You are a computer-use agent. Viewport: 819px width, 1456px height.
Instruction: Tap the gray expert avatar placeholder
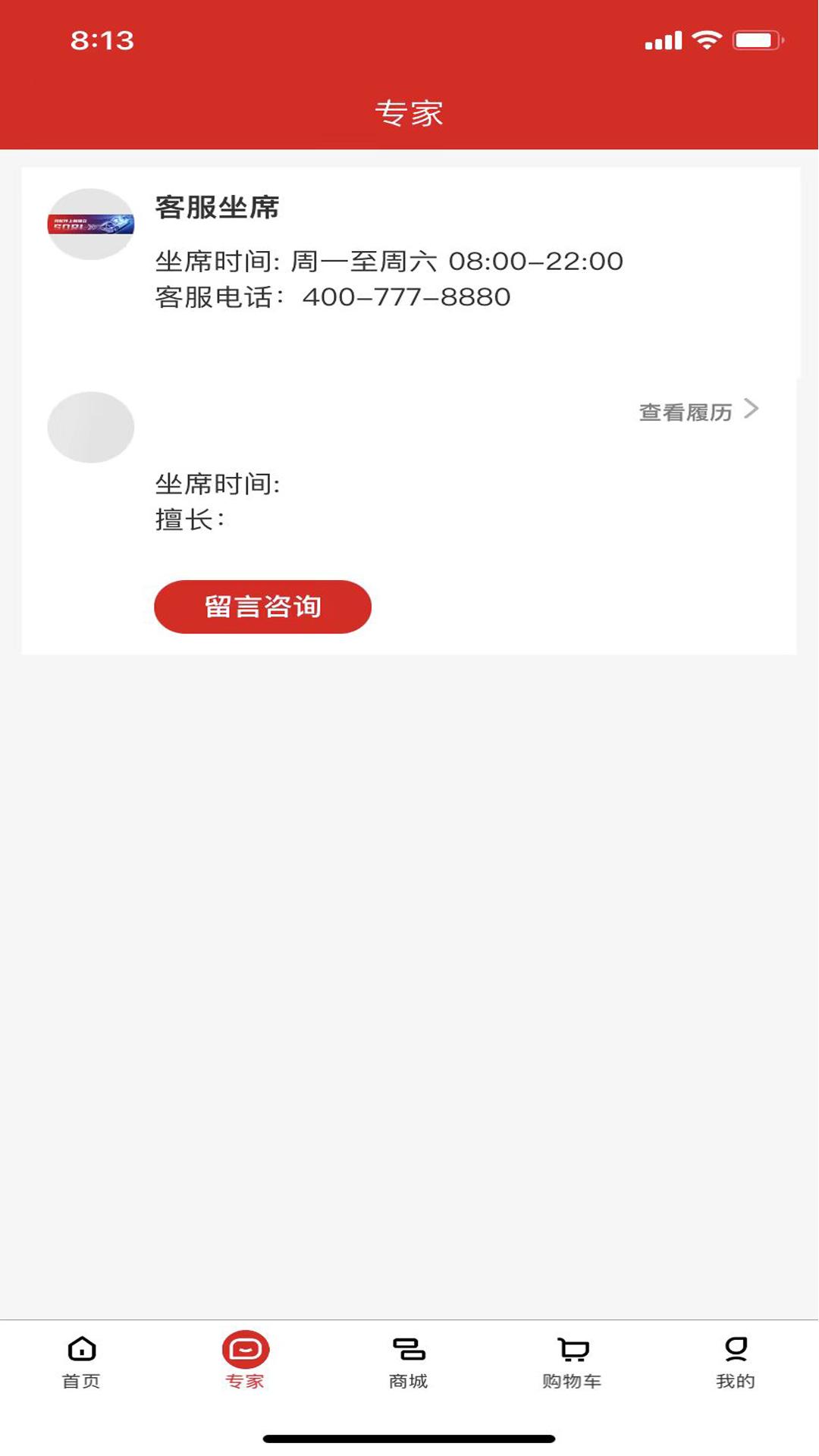point(91,427)
